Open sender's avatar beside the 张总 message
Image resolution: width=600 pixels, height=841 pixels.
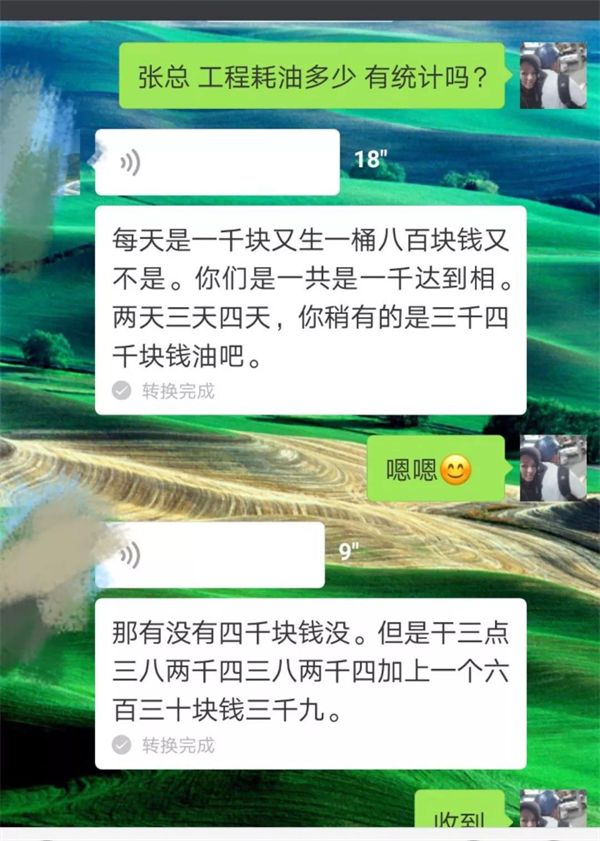click(x=552, y=75)
